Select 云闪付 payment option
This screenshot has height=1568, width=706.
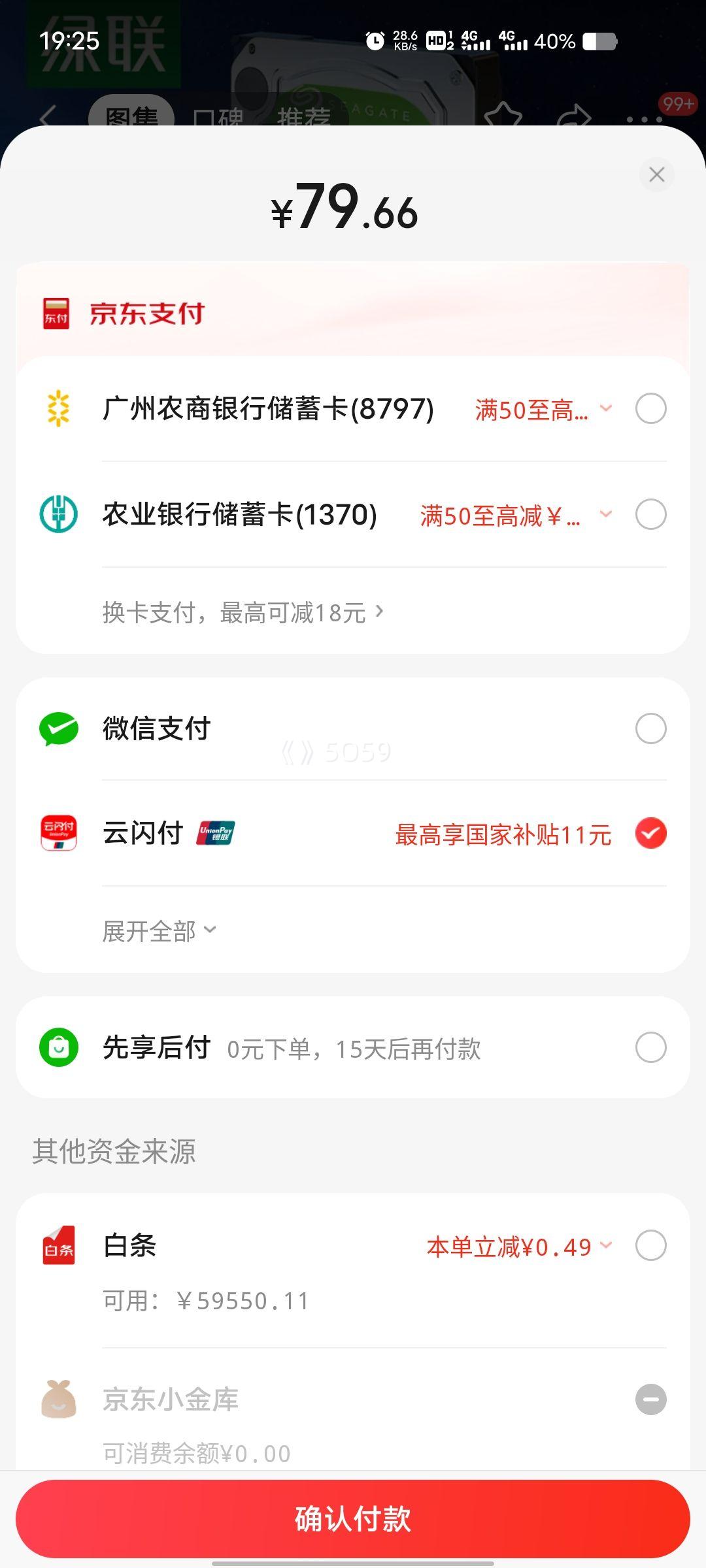650,834
